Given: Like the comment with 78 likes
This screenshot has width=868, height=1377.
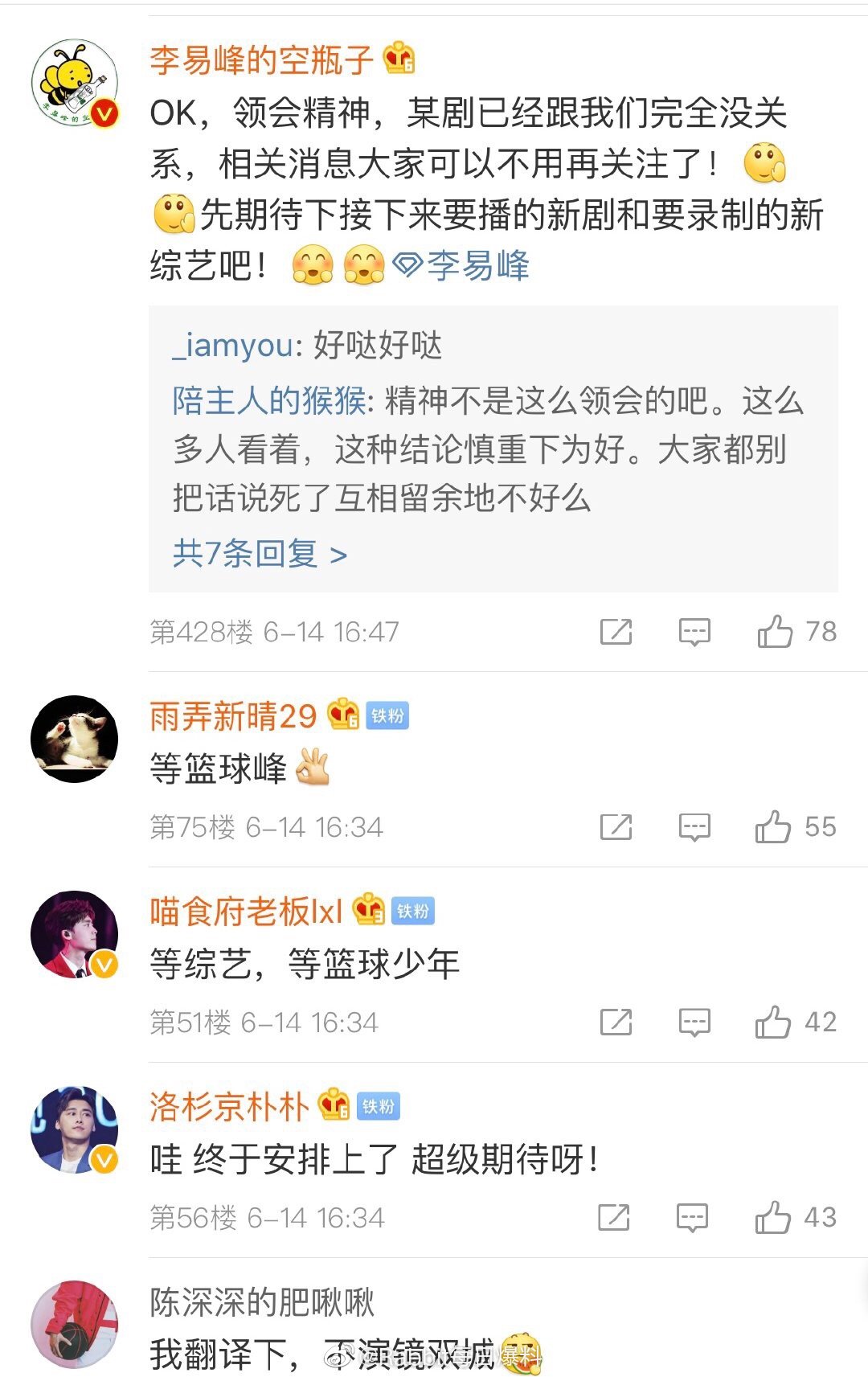Looking at the screenshot, I should pyautogui.click(x=775, y=632).
